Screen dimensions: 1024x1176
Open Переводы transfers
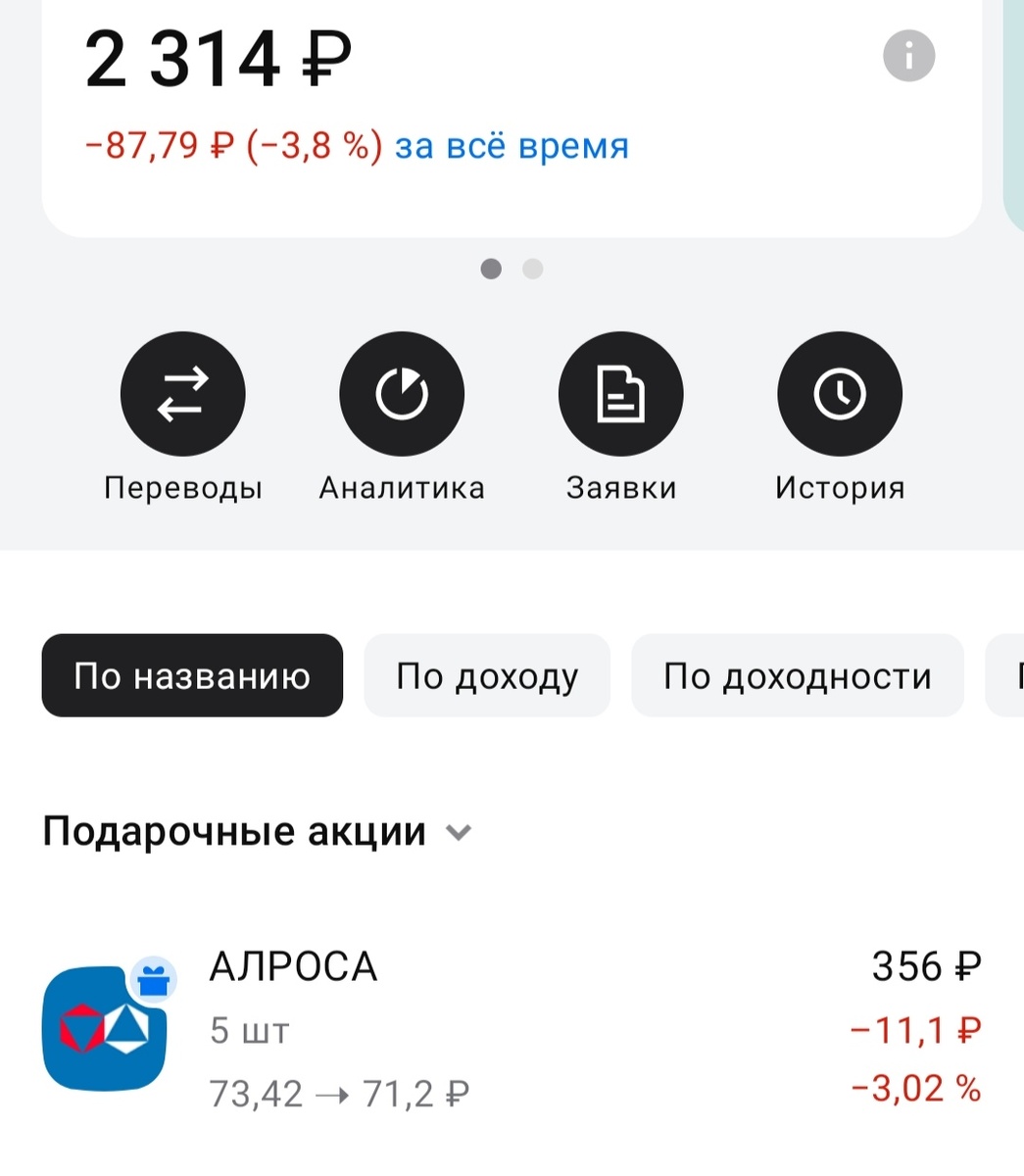183,394
